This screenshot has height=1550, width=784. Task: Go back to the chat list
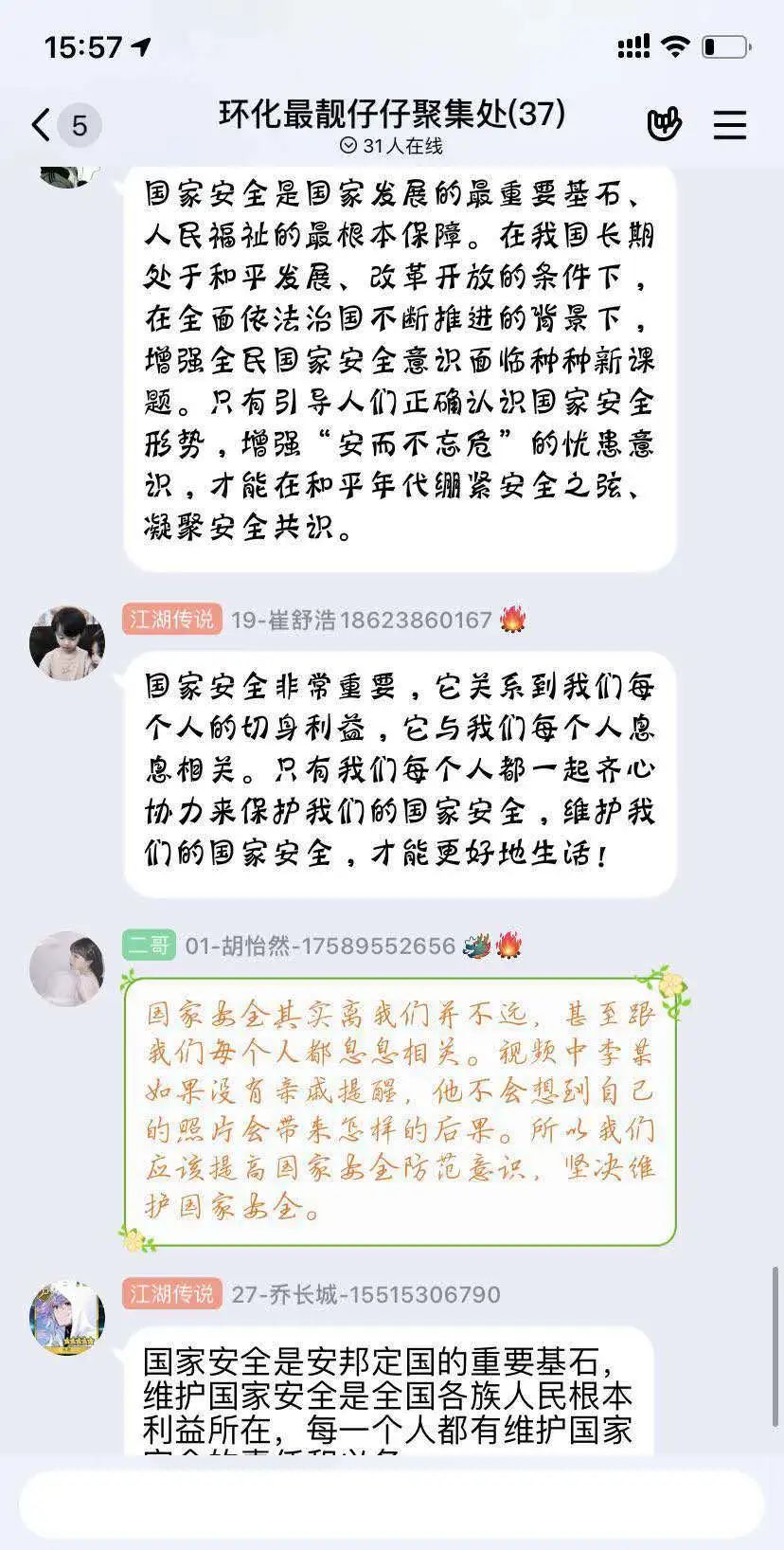click(42, 124)
